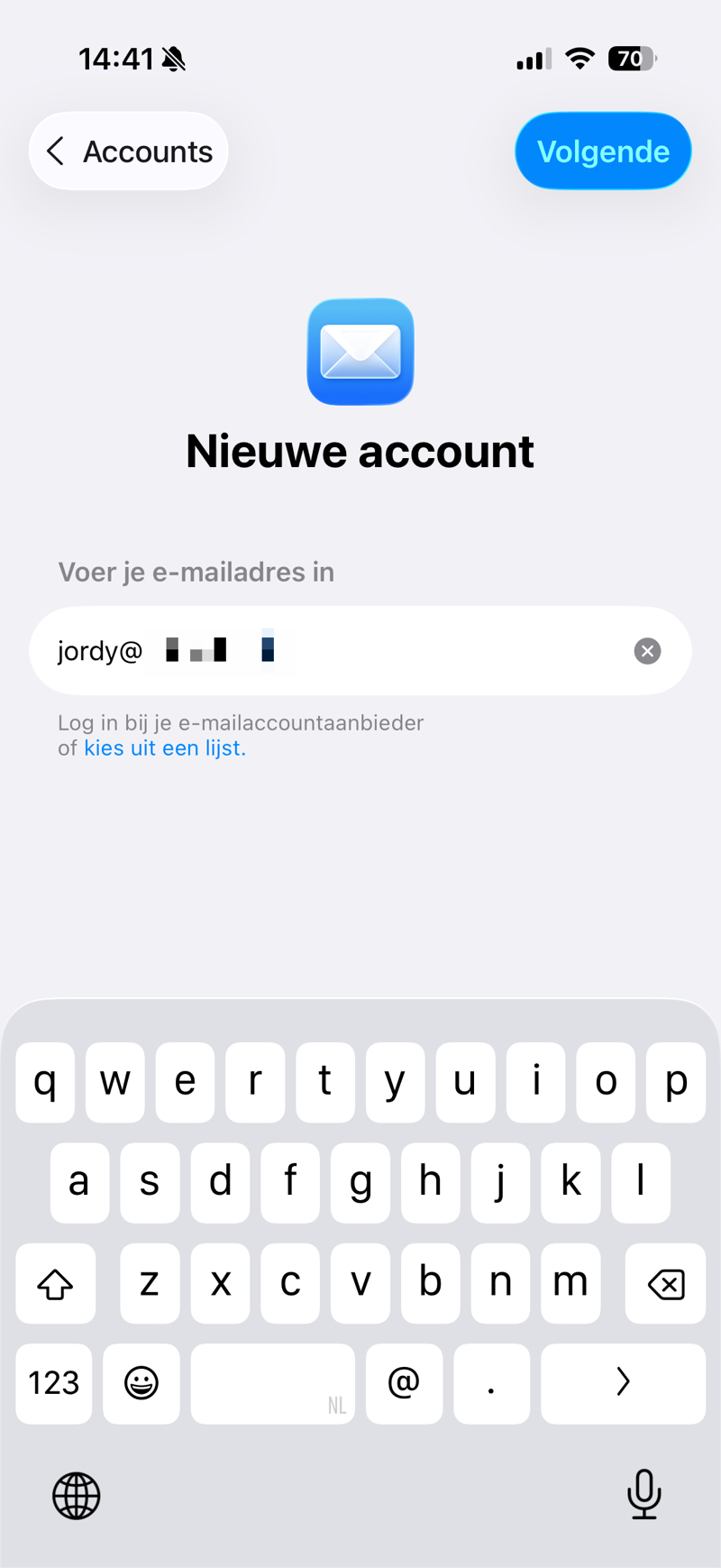The height and width of the screenshot is (1568, 721).
Task: Tap the backspace key
Action: [665, 1284]
